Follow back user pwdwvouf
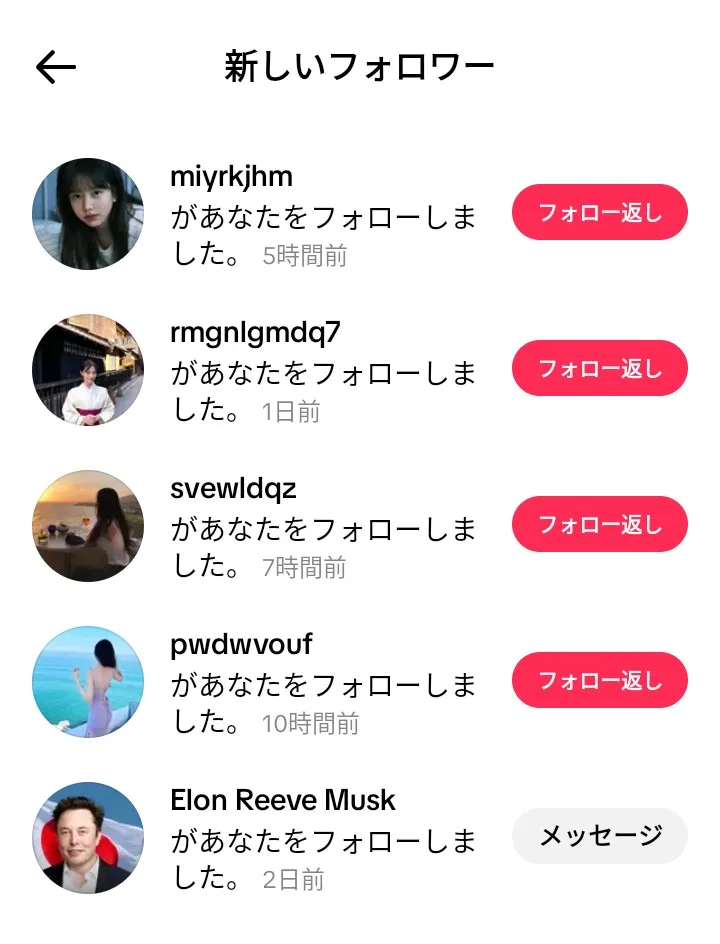720x944 pixels. 599,680
